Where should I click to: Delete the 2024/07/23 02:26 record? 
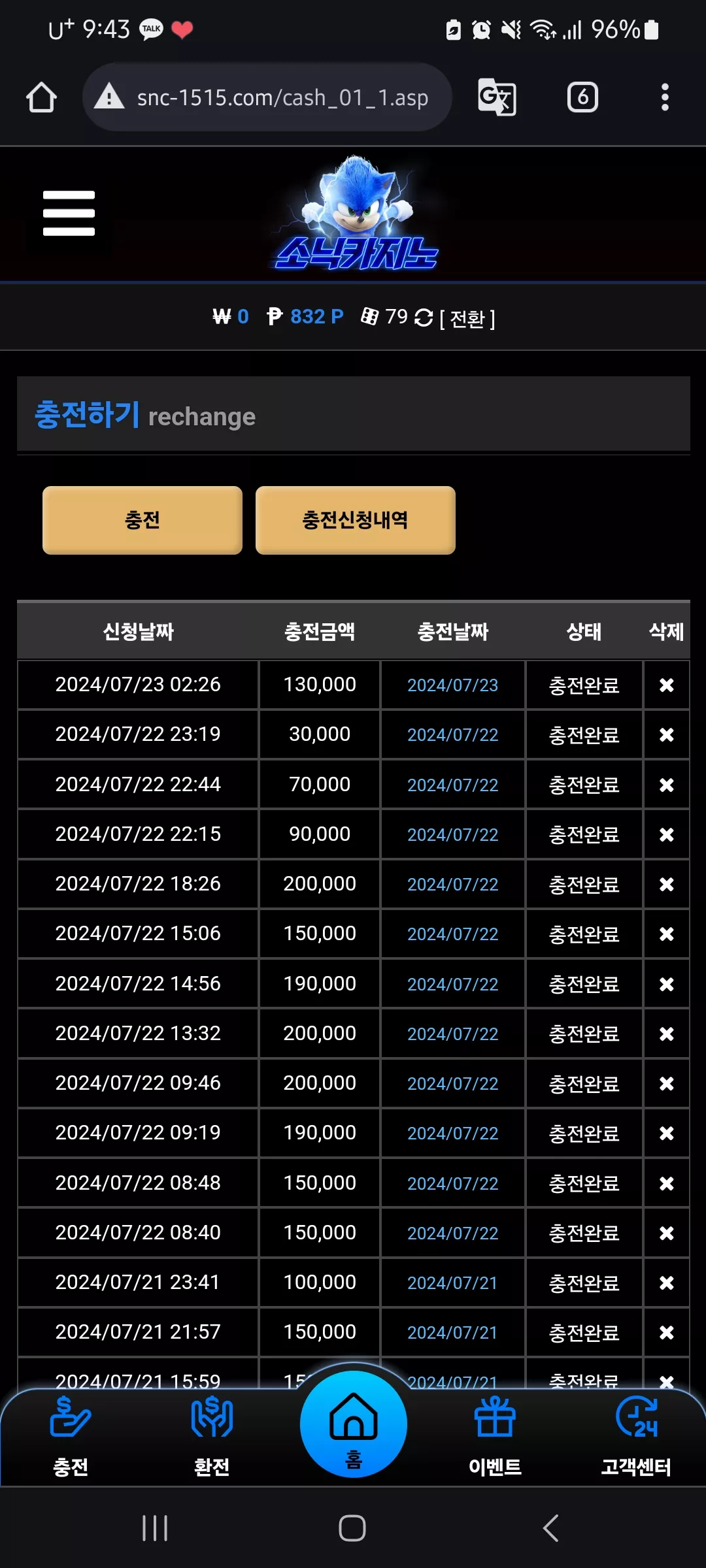[x=667, y=685]
